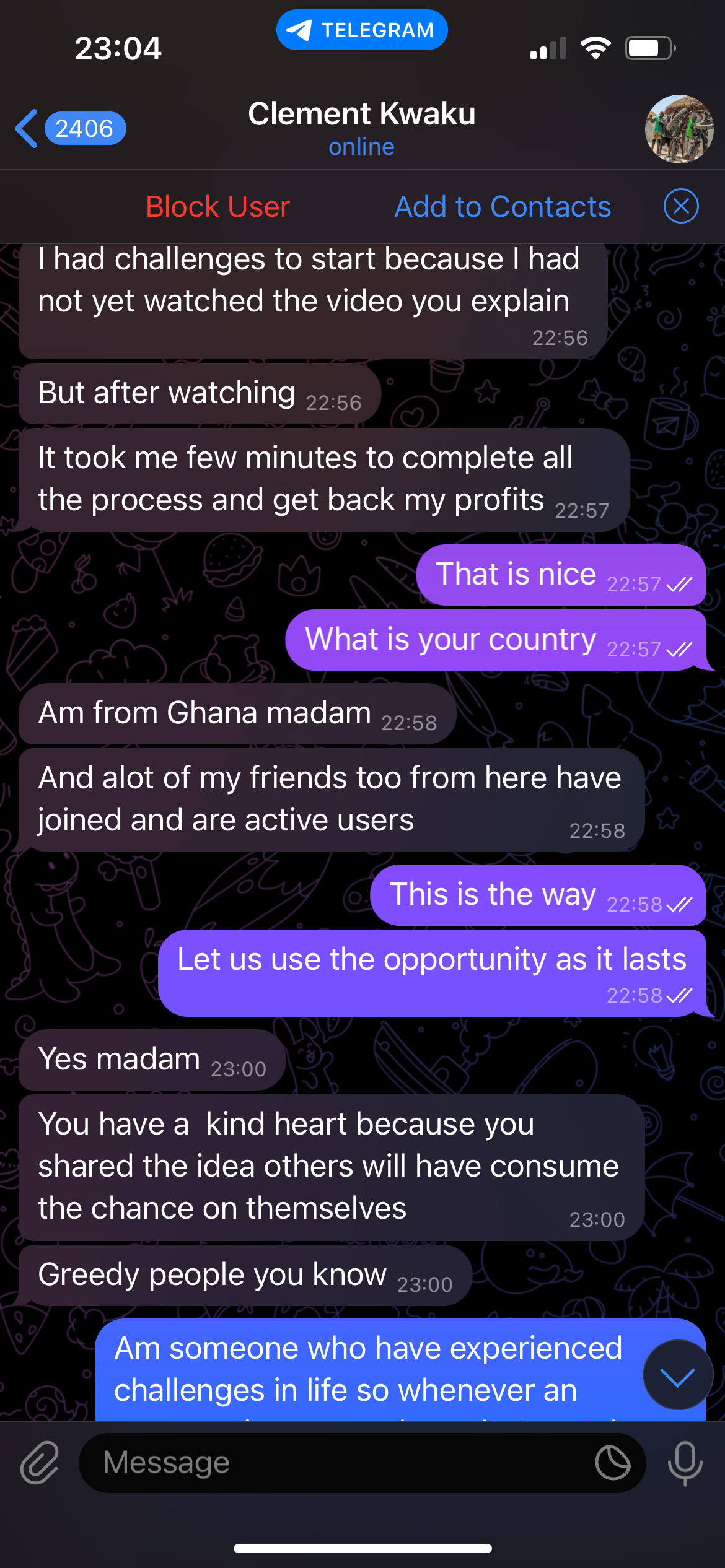The height and width of the screenshot is (1568, 725).
Task: Open the sticker panel icon
Action: tap(612, 1463)
